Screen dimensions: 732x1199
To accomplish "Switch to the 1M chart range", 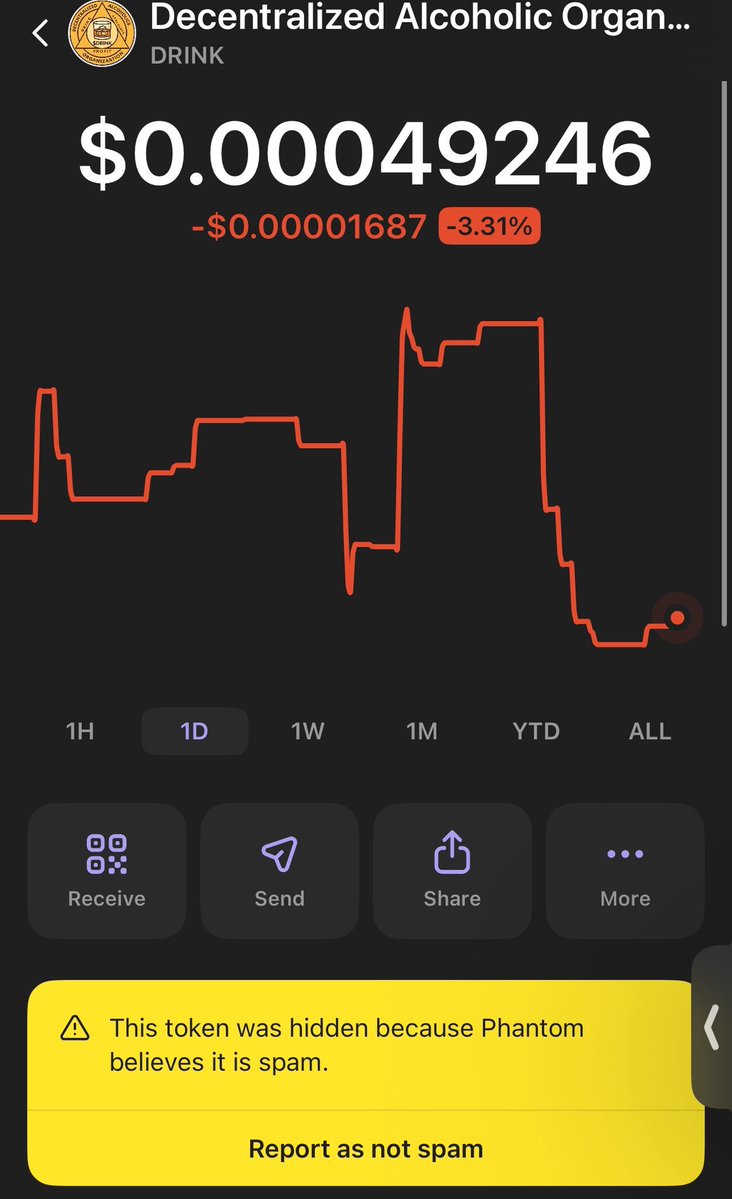I will [421, 732].
